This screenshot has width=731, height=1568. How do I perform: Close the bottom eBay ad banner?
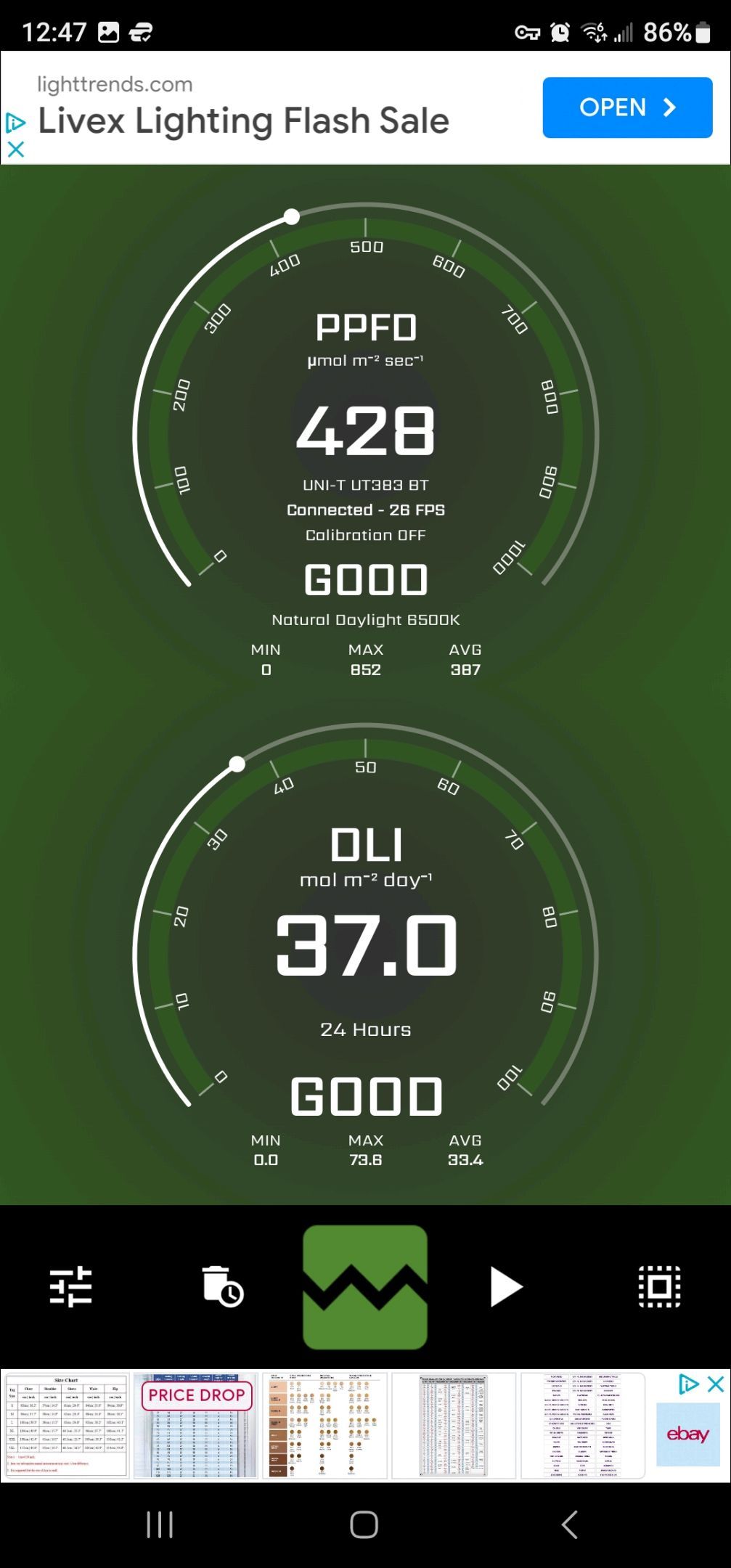(716, 1384)
